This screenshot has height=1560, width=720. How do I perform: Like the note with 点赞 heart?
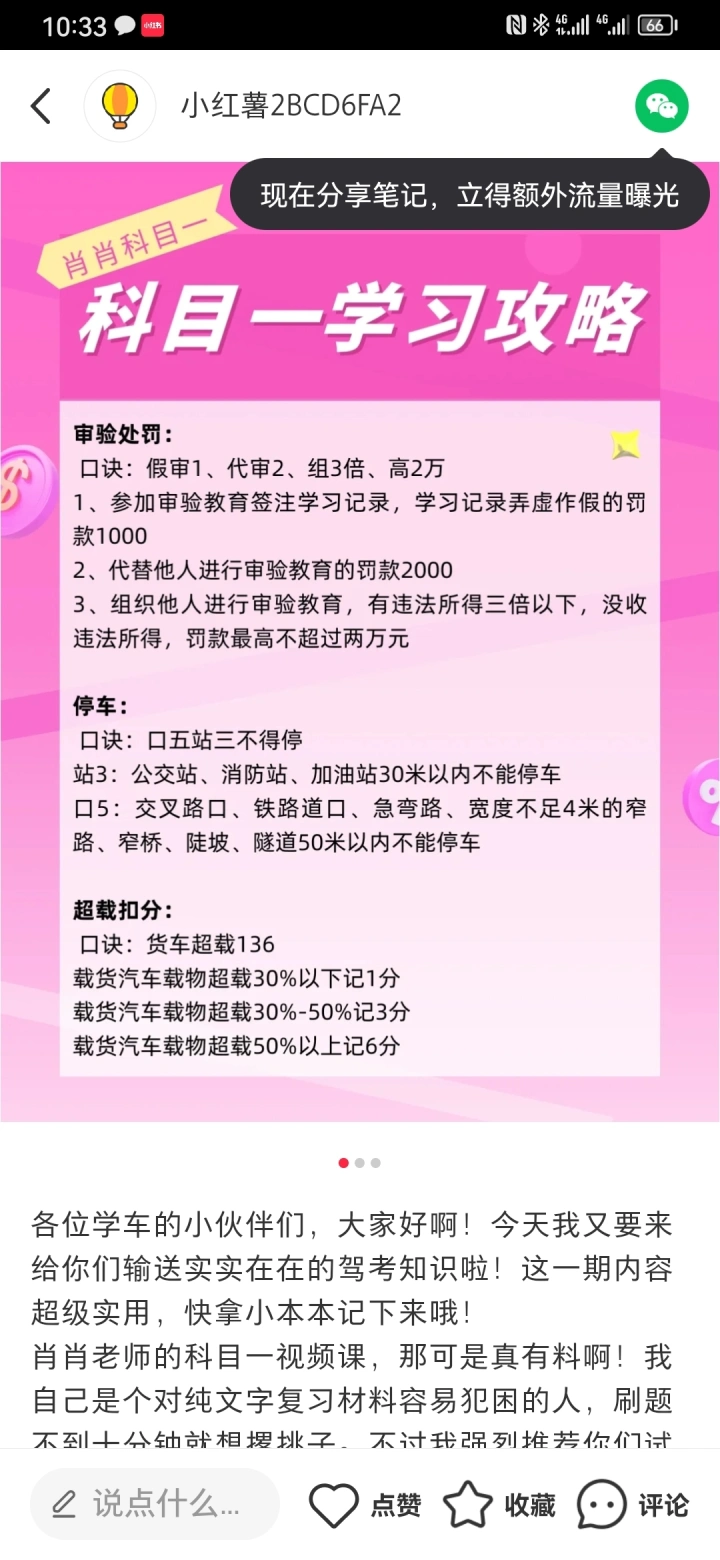click(365, 1504)
